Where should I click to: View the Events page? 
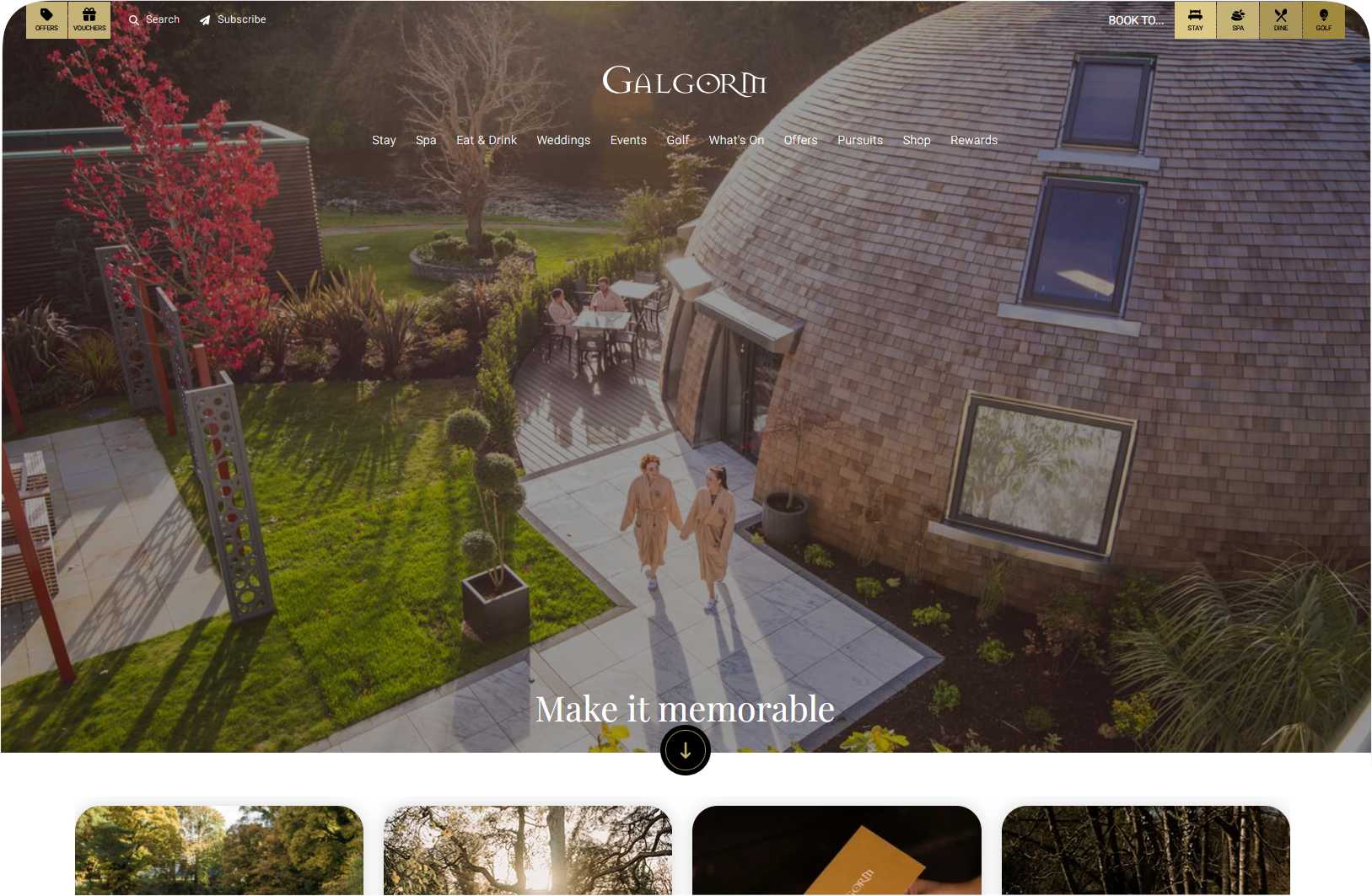[x=628, y=140]
